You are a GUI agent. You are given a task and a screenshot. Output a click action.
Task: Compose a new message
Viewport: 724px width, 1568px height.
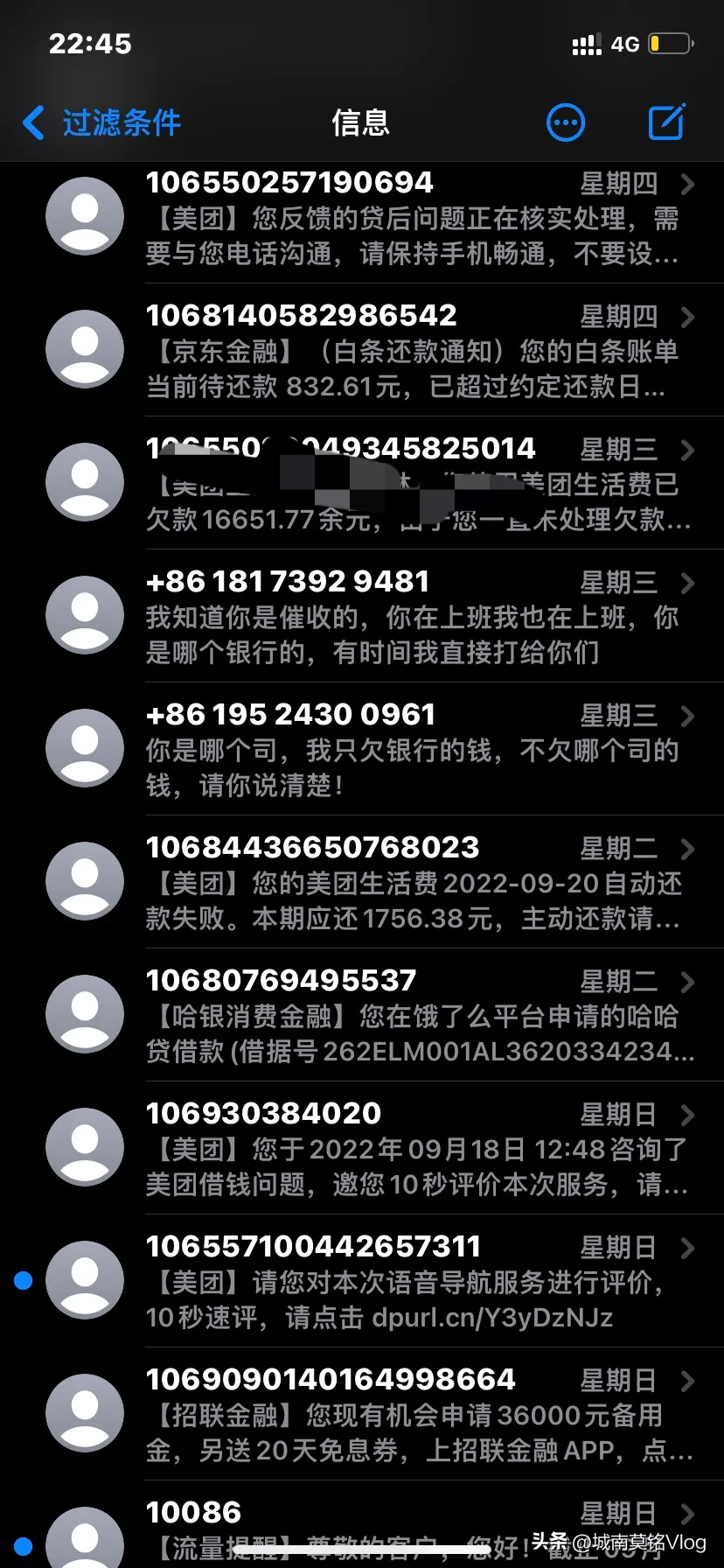point(667,122)
